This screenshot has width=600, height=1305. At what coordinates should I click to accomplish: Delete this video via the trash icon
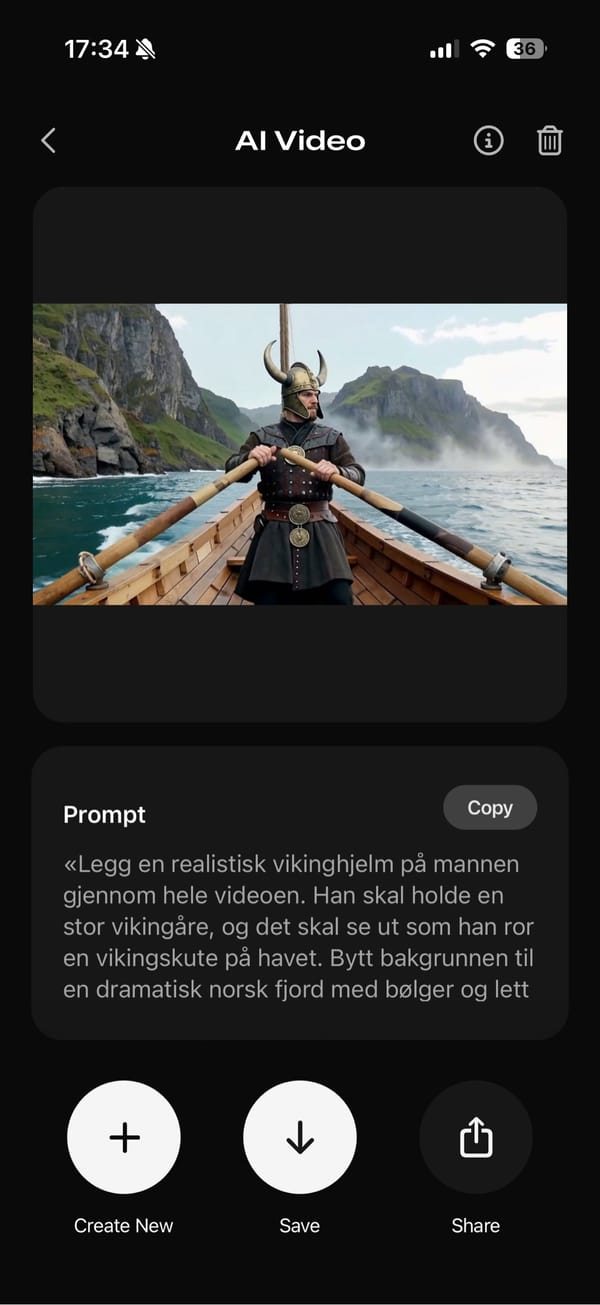550,141
